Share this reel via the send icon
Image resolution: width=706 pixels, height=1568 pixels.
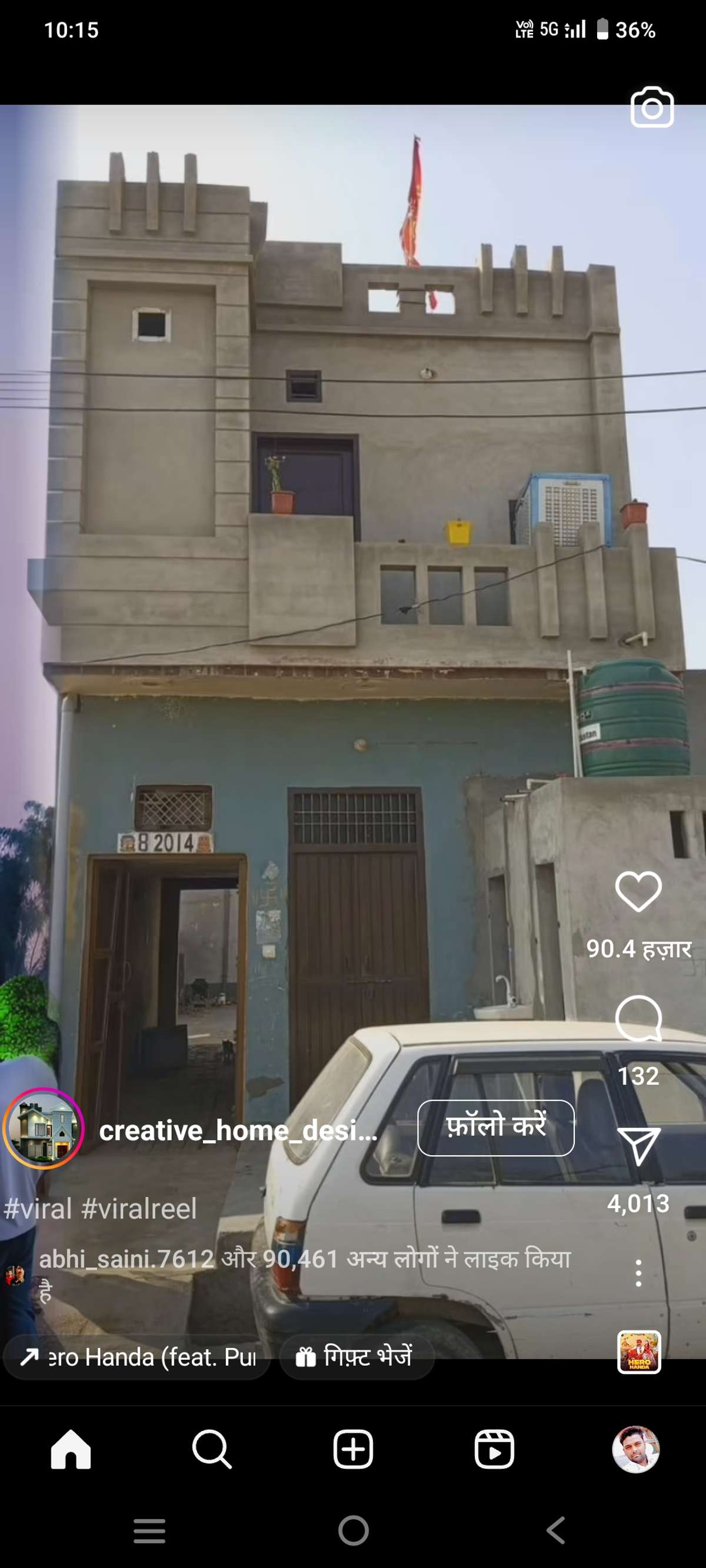point(638,1146)
